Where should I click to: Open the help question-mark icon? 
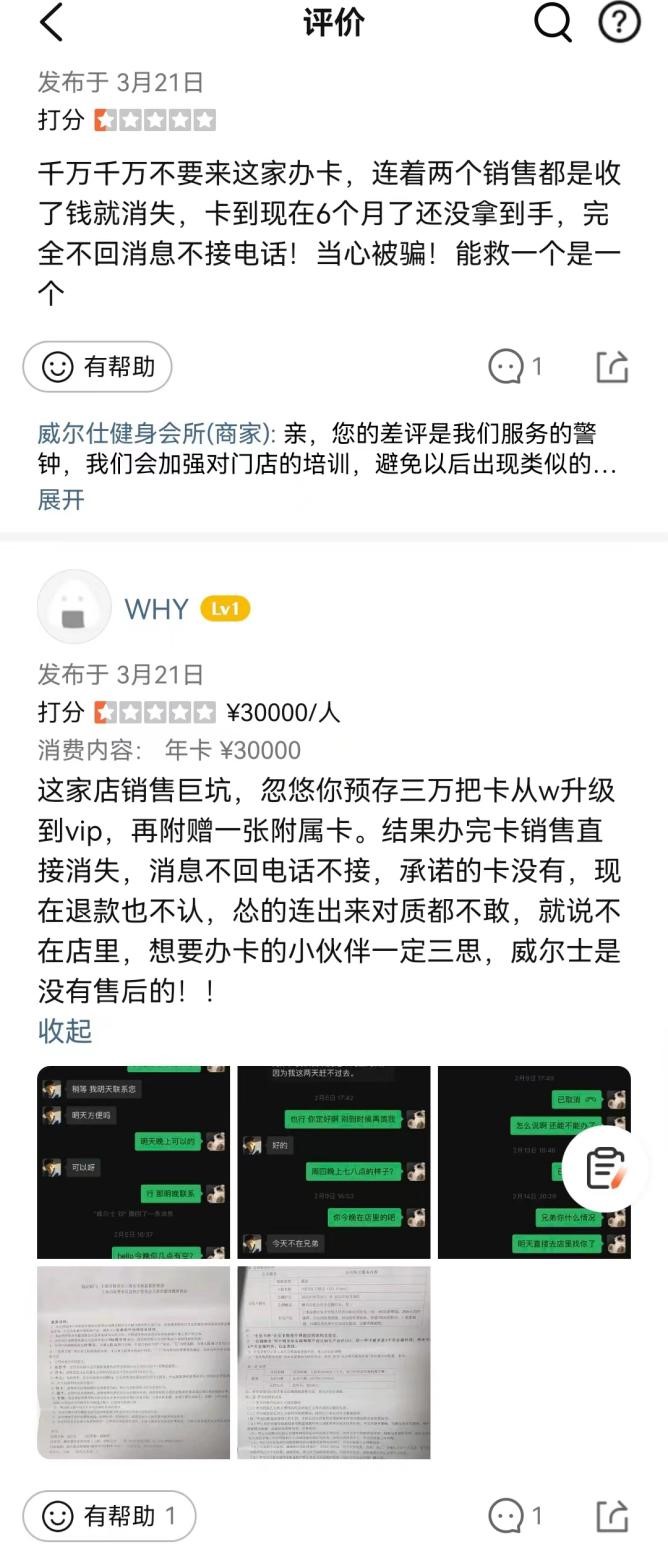coord(619,22)
